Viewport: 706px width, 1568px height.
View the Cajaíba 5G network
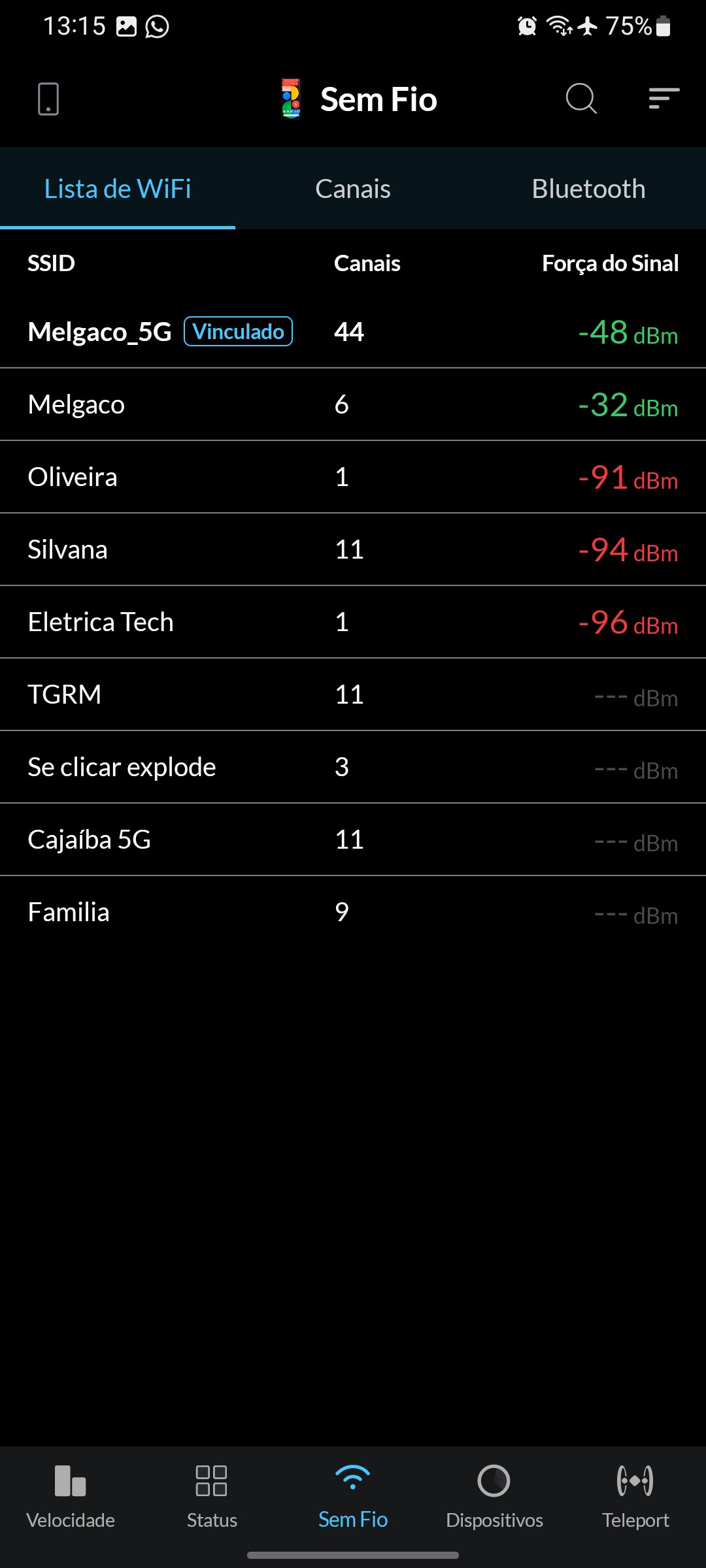(x=353, y=840)
